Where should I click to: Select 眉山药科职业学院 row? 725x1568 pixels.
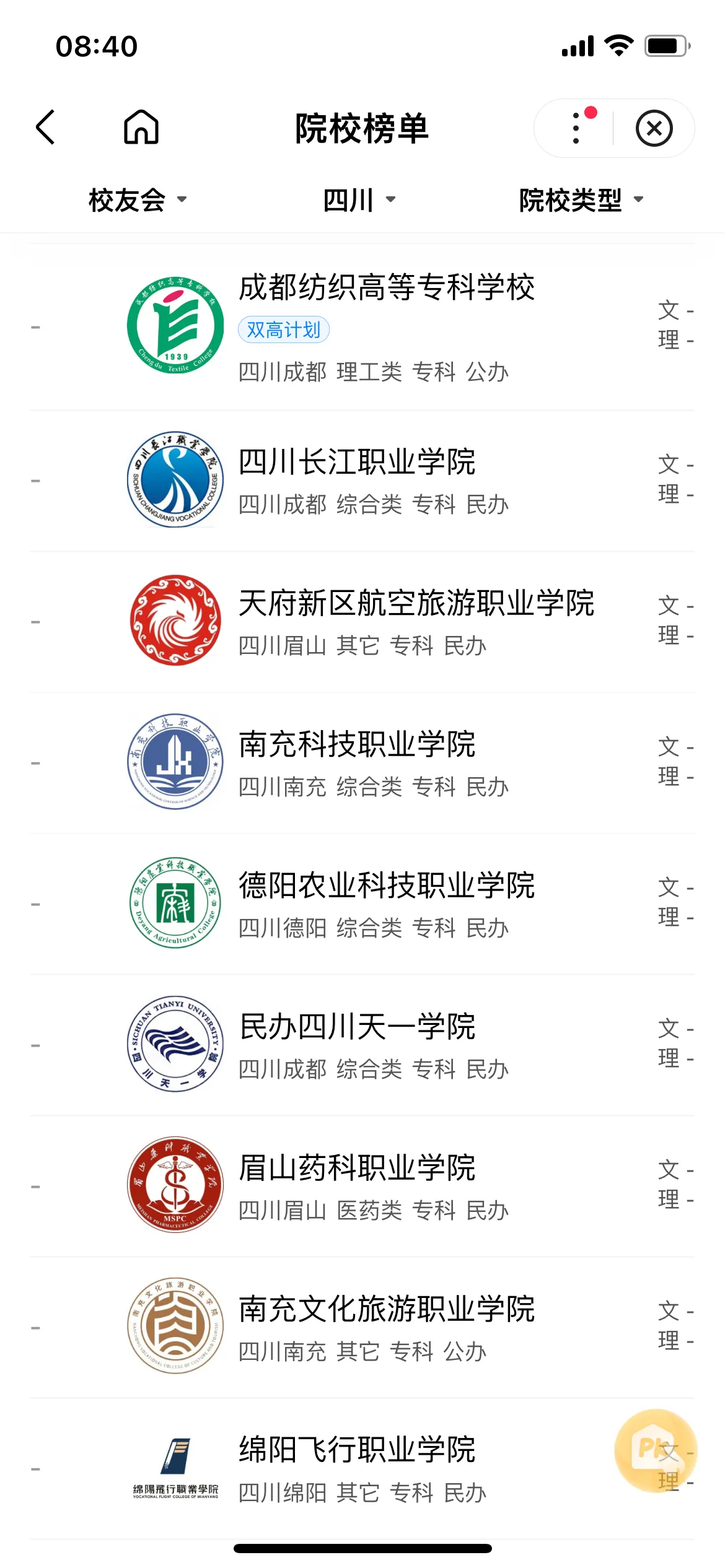(357, 1169)
